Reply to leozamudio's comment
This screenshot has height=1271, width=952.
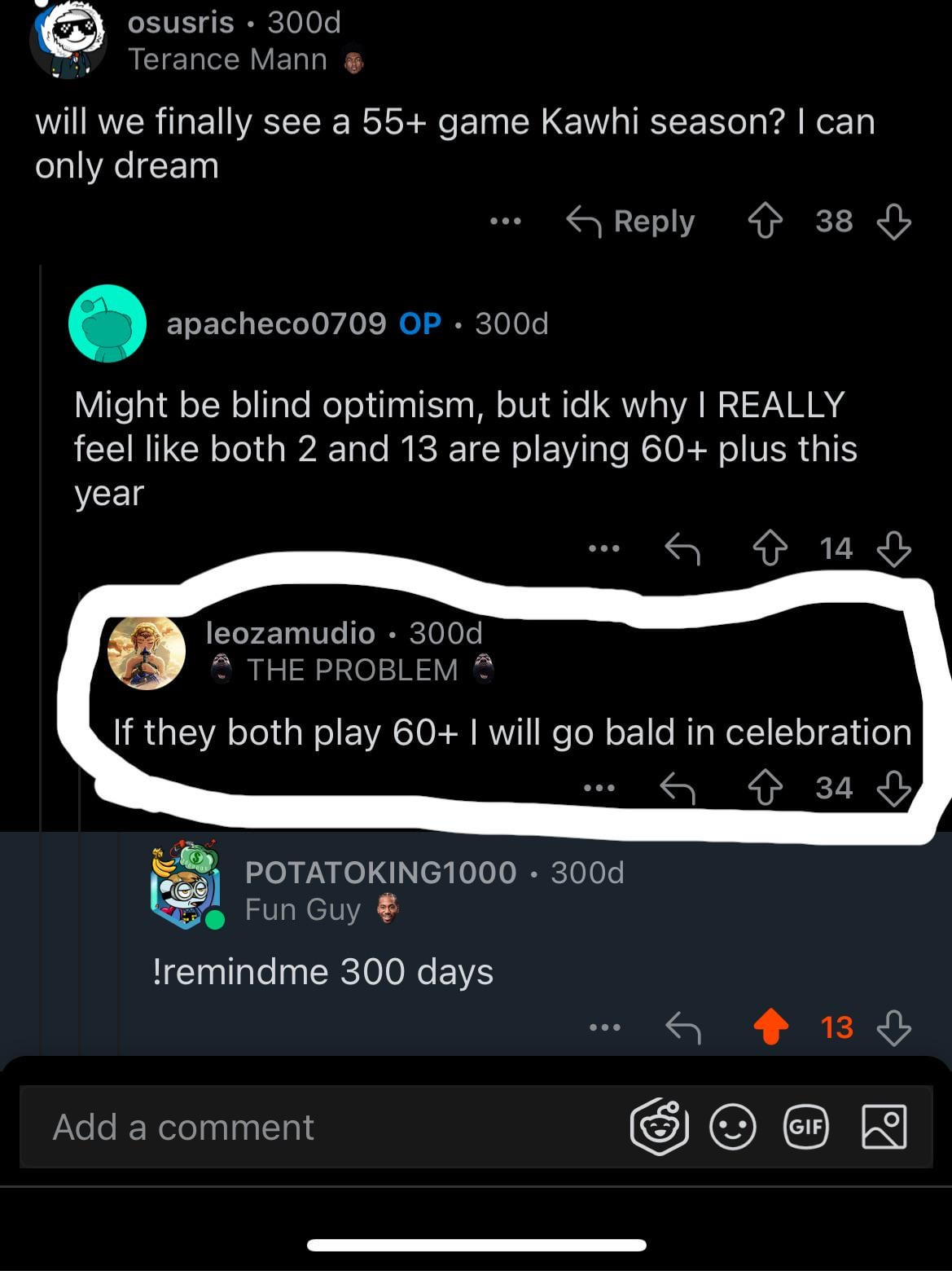(x=678, y=788)
